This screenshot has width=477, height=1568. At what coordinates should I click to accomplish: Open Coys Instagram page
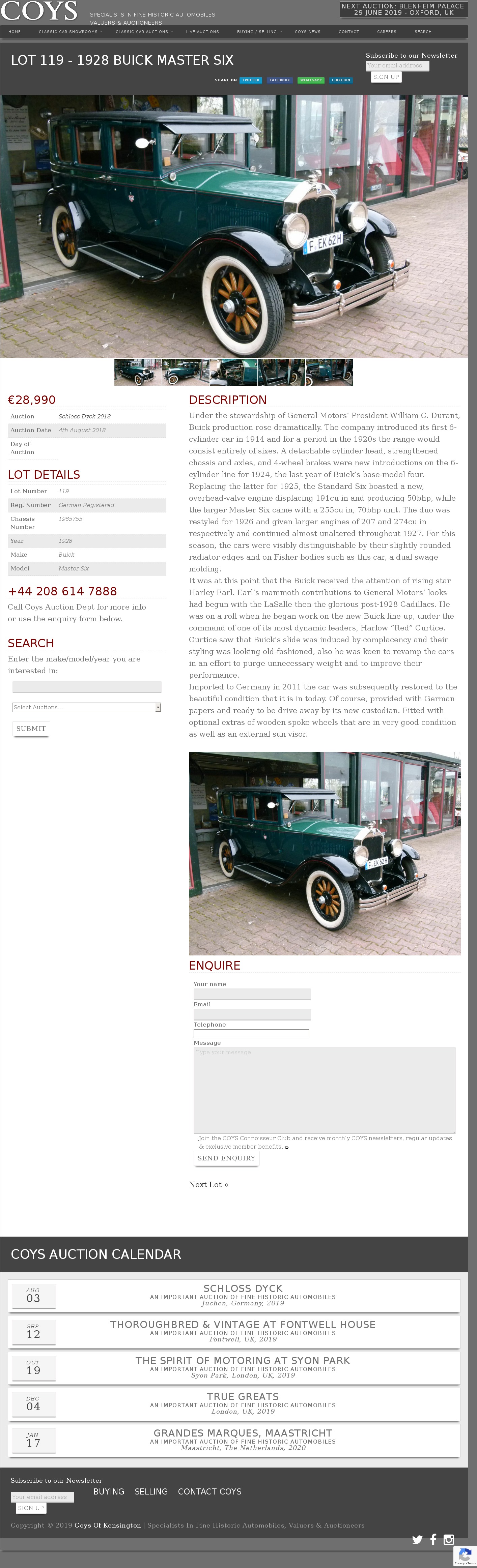click(449, 1539)
